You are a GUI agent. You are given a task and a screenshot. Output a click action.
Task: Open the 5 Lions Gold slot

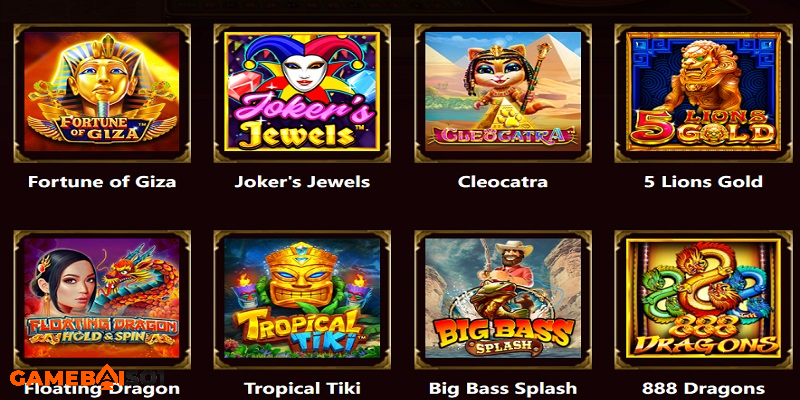click(703, 93)
